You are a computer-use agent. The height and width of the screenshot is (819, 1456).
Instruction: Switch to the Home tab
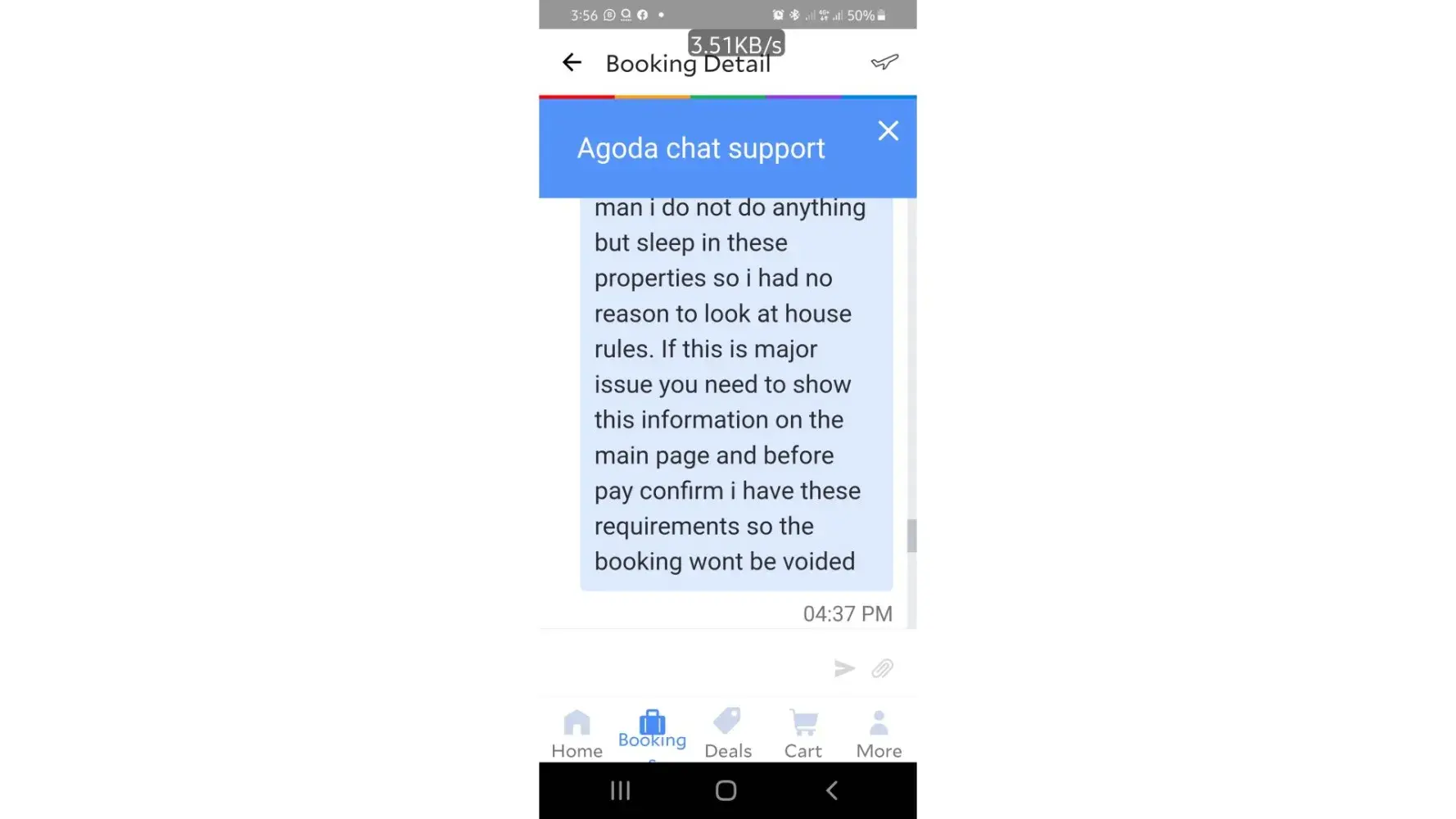click(577, 734)
